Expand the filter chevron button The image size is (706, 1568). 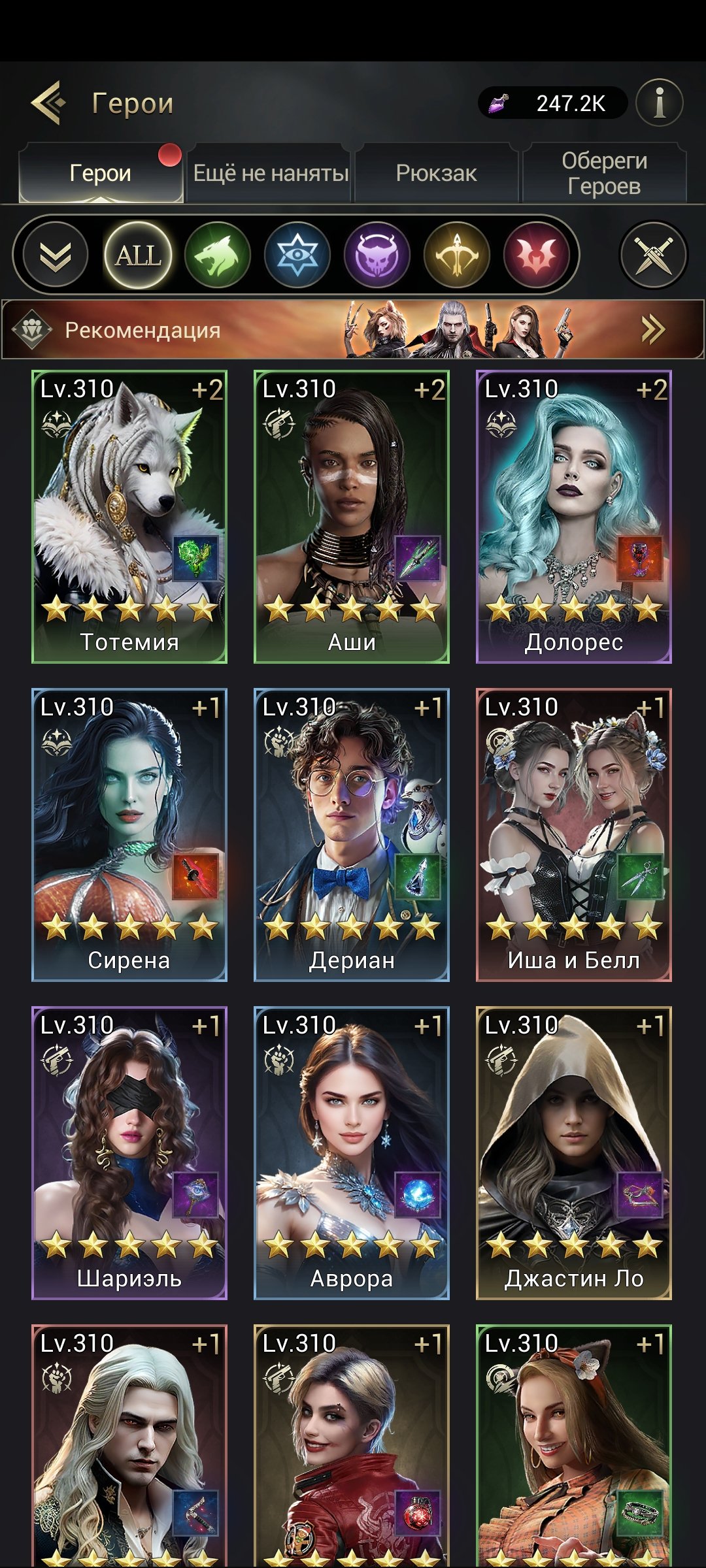click(56, 255)
